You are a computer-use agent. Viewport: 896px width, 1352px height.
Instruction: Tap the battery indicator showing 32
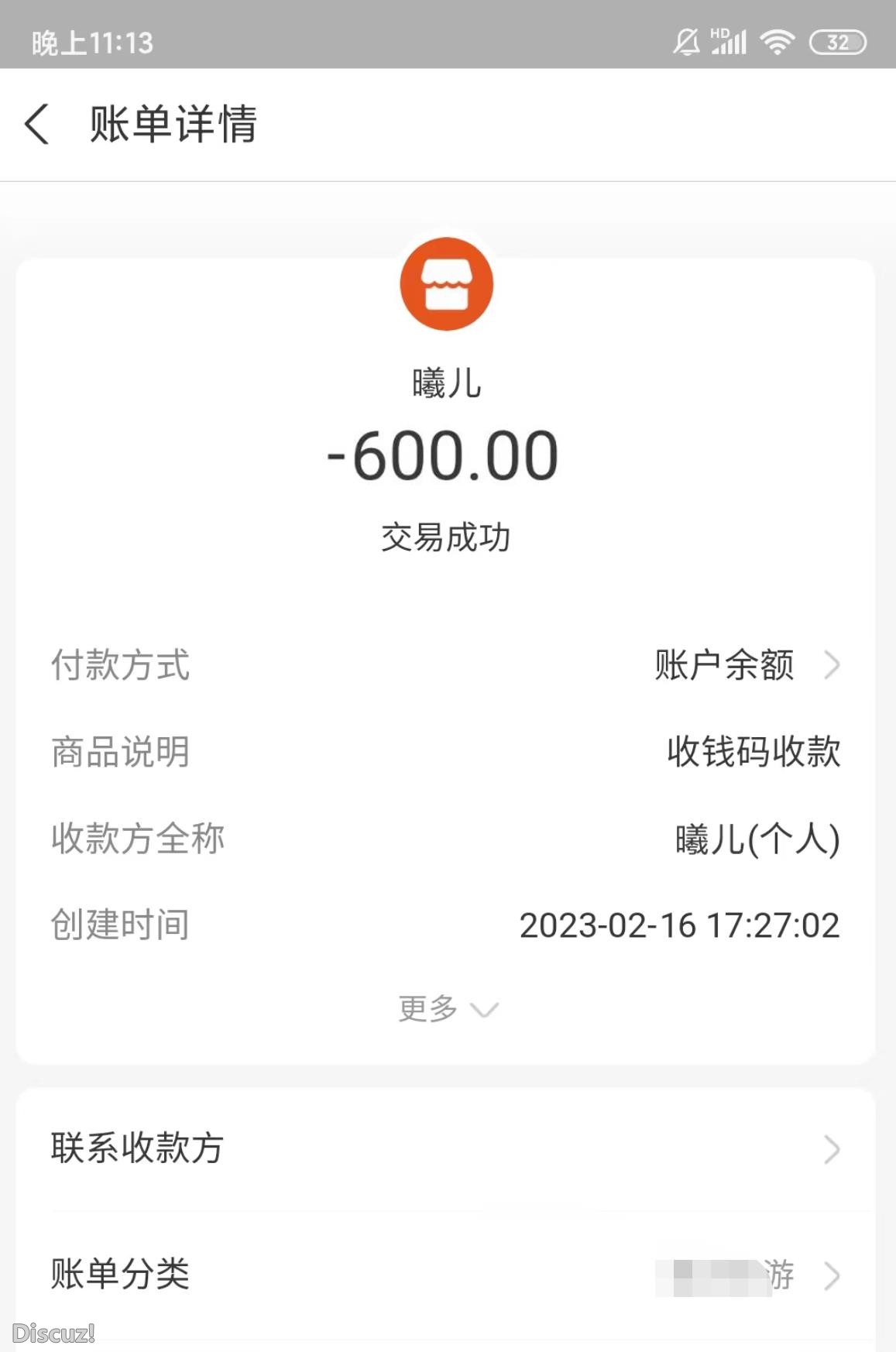tap(839, 43)
